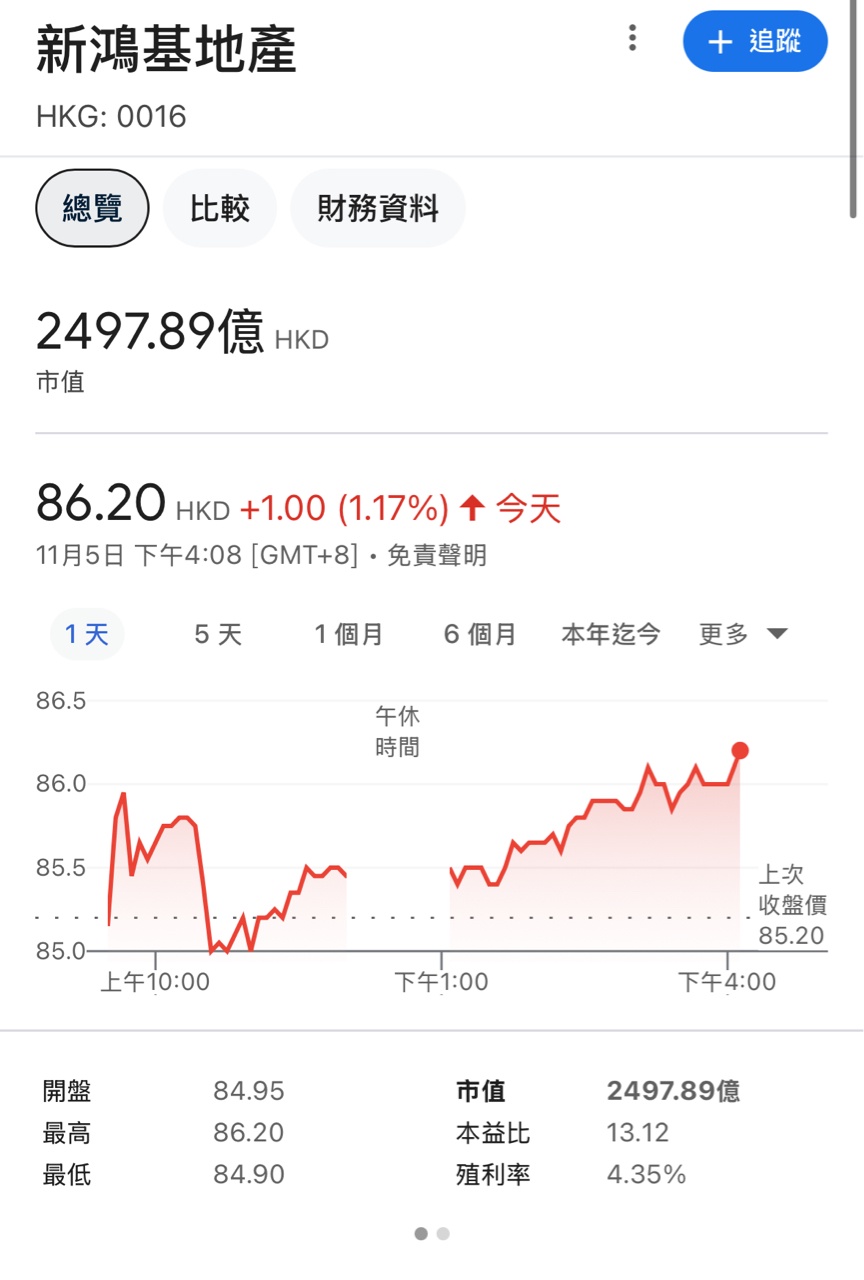This screenshot has width=864, height=1280.
Task: Follow this stock with 追蹤 button
Action: point(755,42)
